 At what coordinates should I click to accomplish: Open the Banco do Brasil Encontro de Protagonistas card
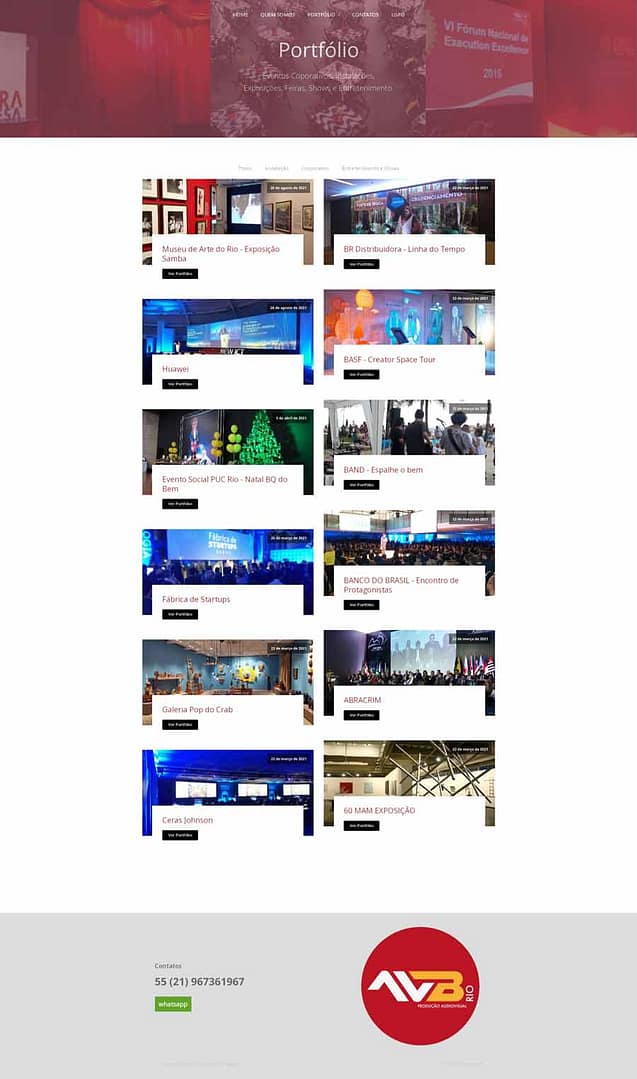tap(401, 584)
